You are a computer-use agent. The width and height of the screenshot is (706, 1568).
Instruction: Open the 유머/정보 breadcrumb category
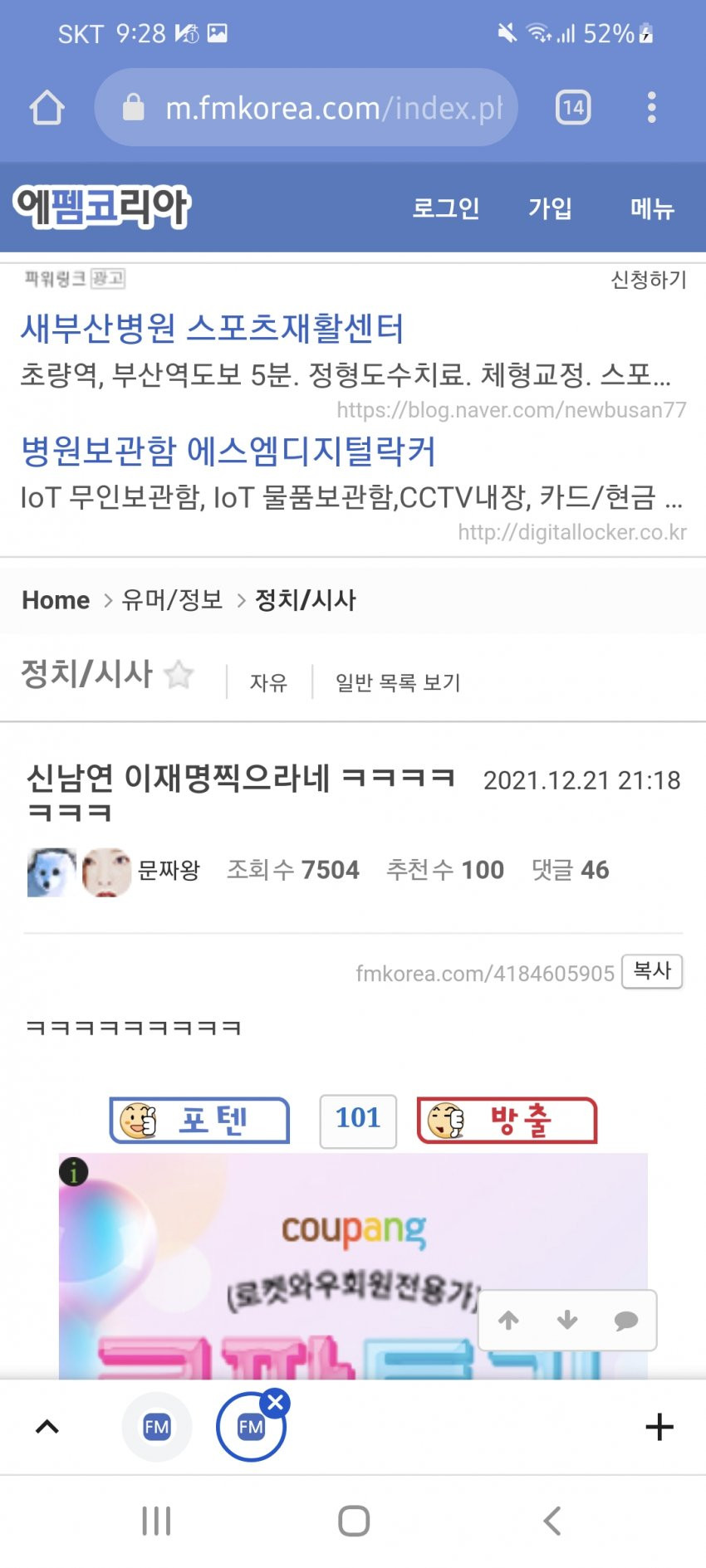(x=172, y=600)
